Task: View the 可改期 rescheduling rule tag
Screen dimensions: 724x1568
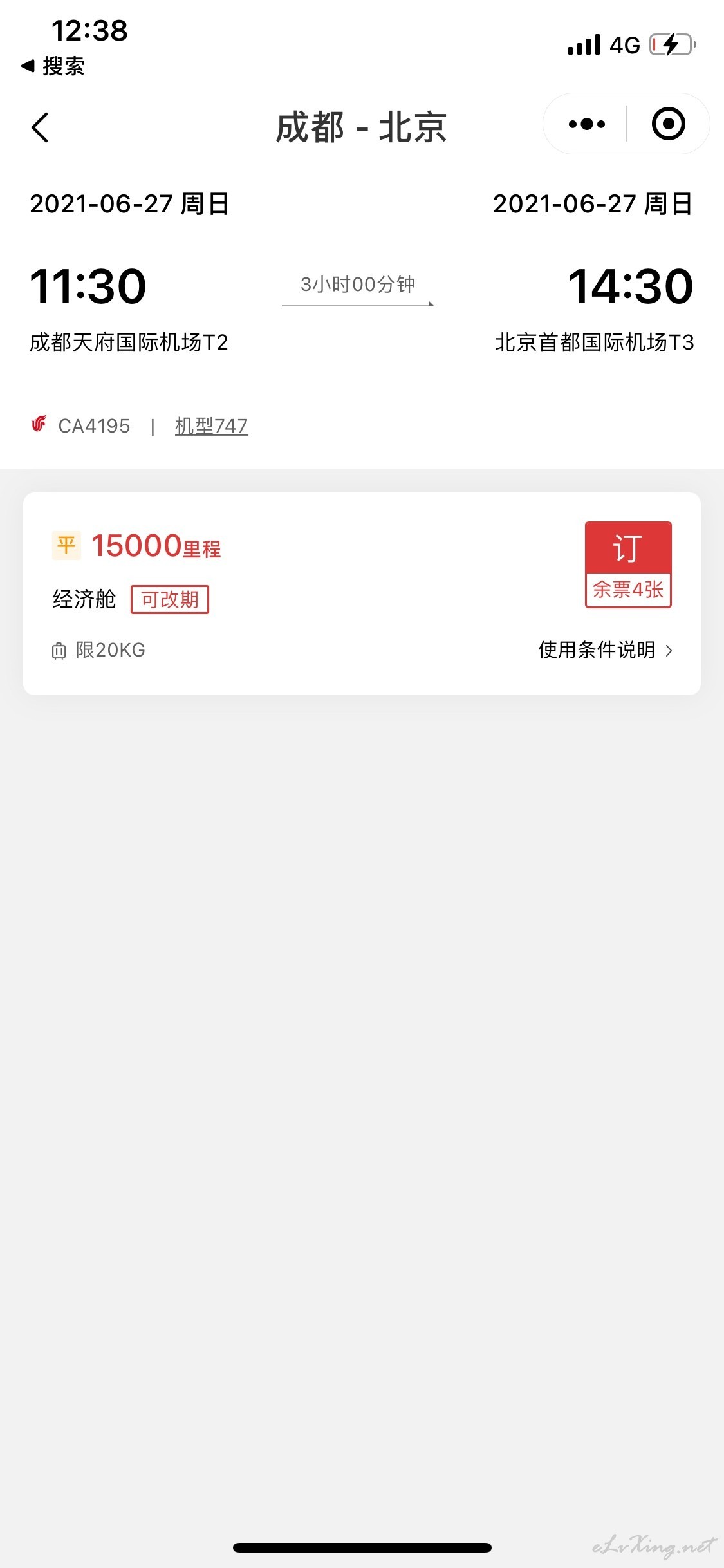Action: coord(170,599)
